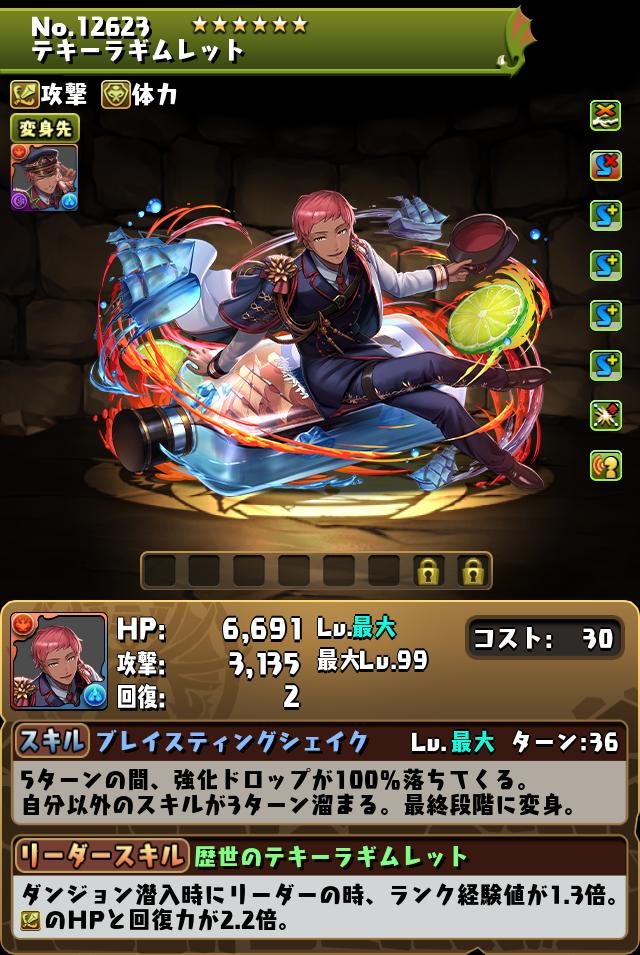The height and width of the screenshot is (955, 640).
Task: Tap the skill-bind resist awakening icon
Action: coord(605,165)
